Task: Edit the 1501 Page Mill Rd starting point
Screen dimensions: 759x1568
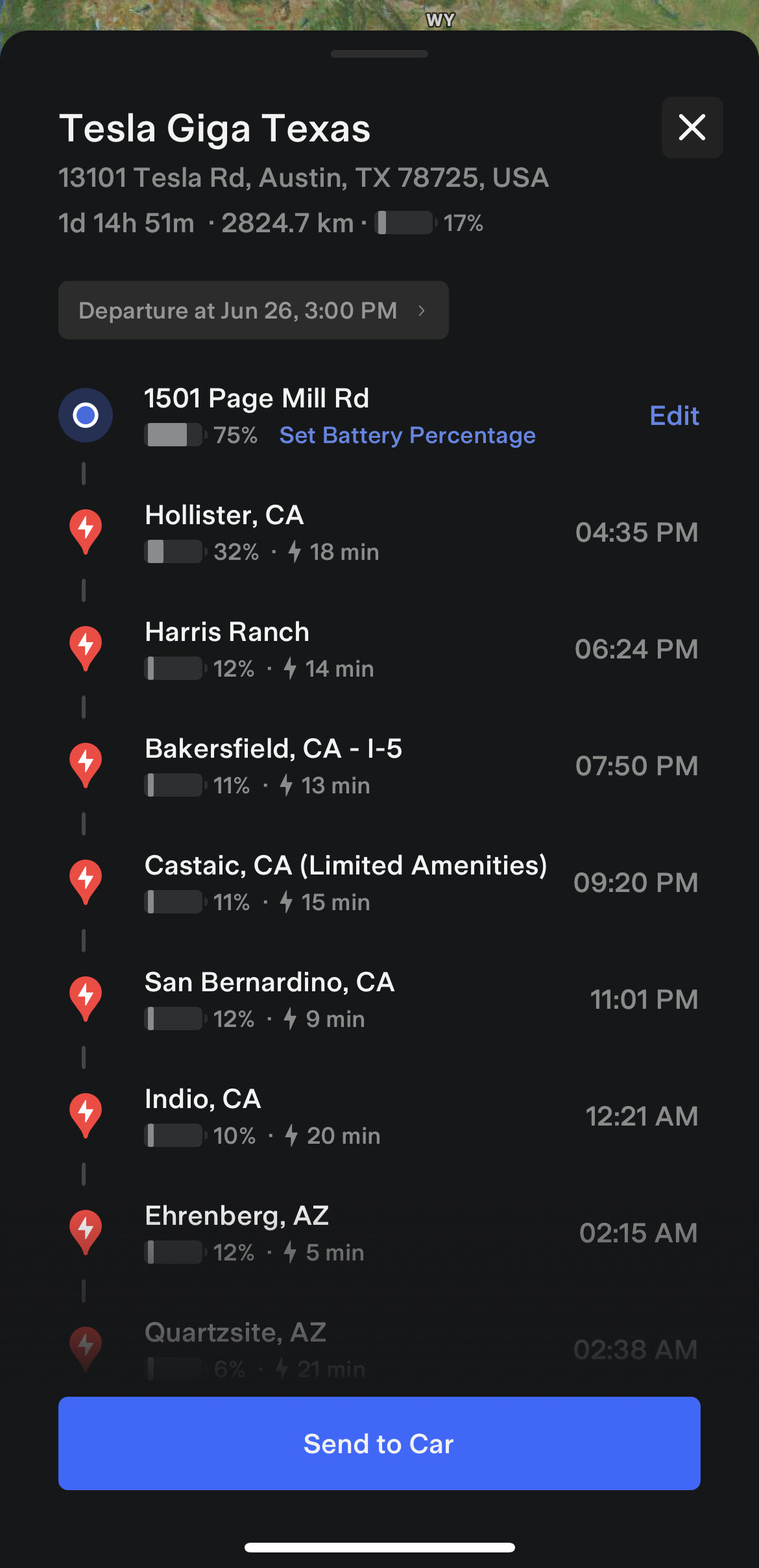Action: tap(674, 416)
